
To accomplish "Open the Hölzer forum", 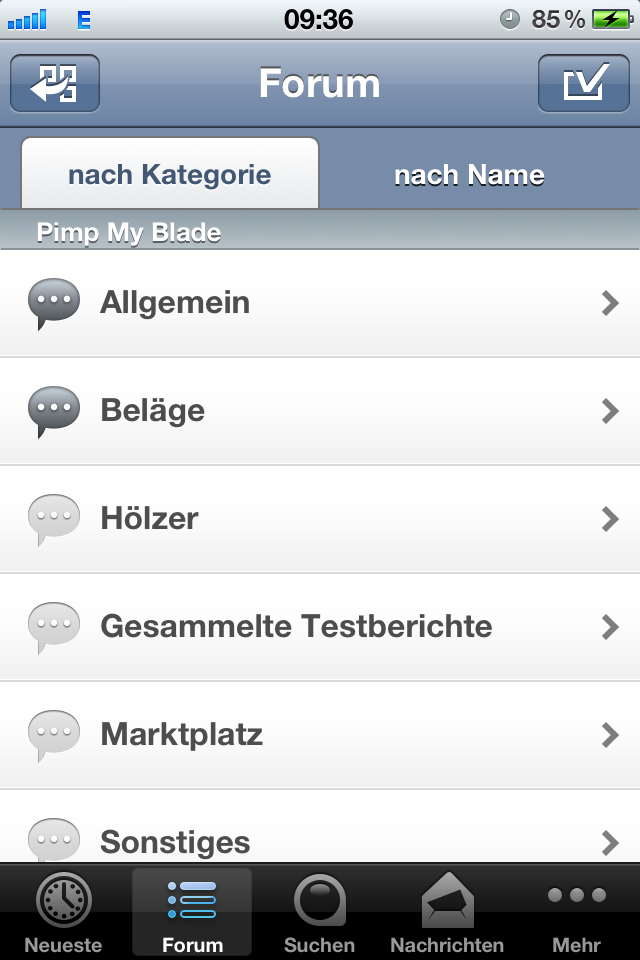I will [x=320, y=519].
